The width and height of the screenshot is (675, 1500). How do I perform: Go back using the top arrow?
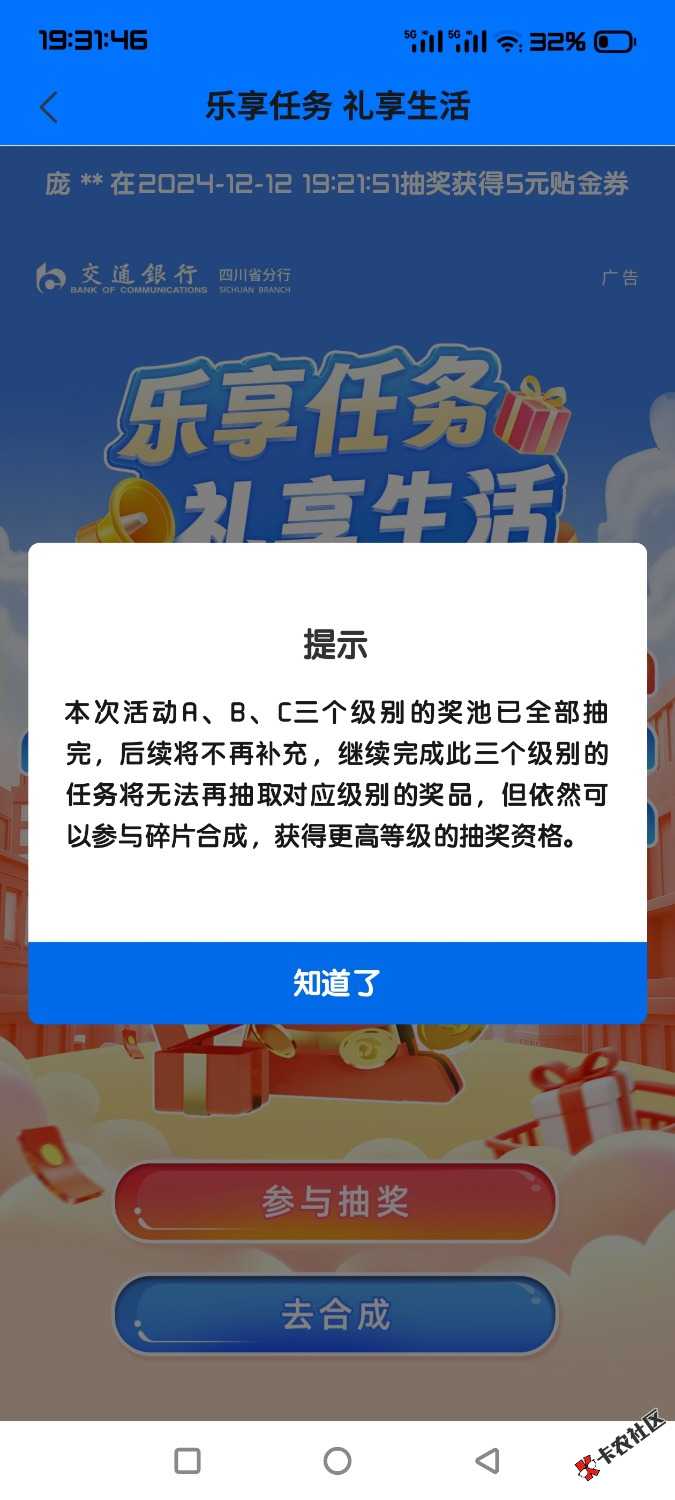point(49,107)
